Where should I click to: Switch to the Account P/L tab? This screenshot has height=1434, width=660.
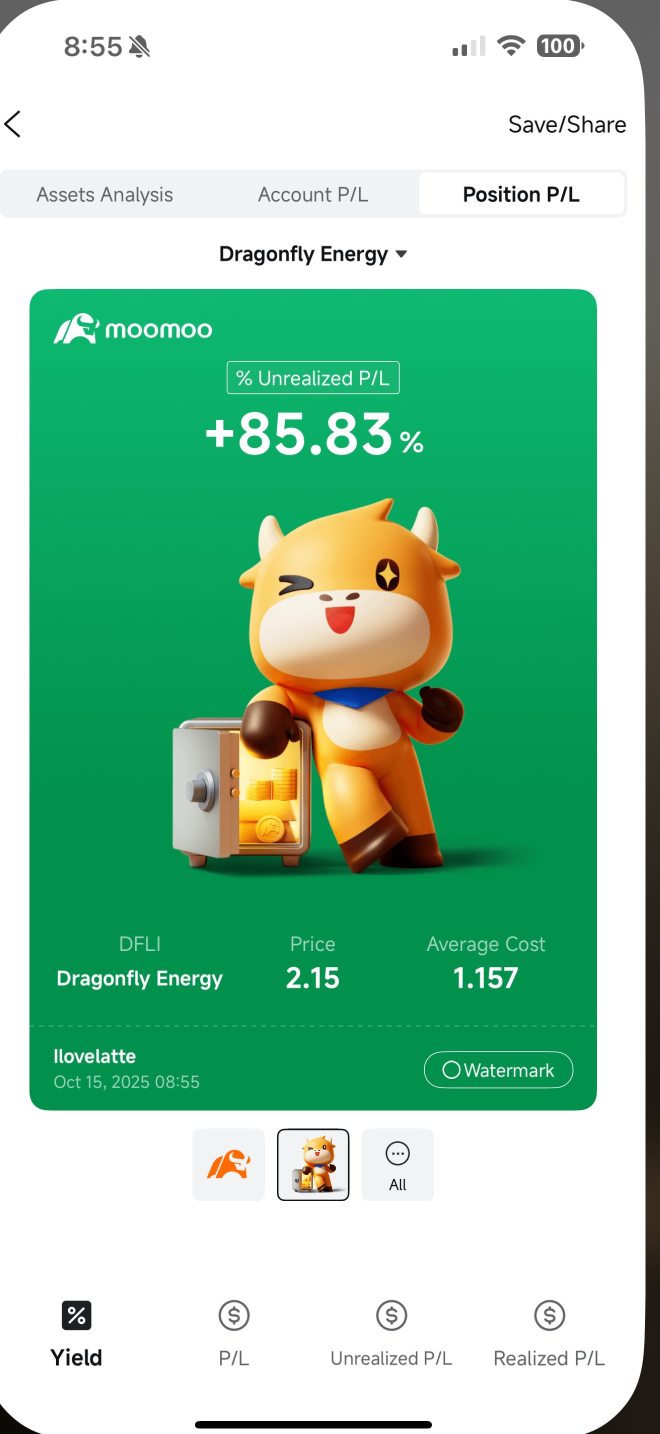313,195
